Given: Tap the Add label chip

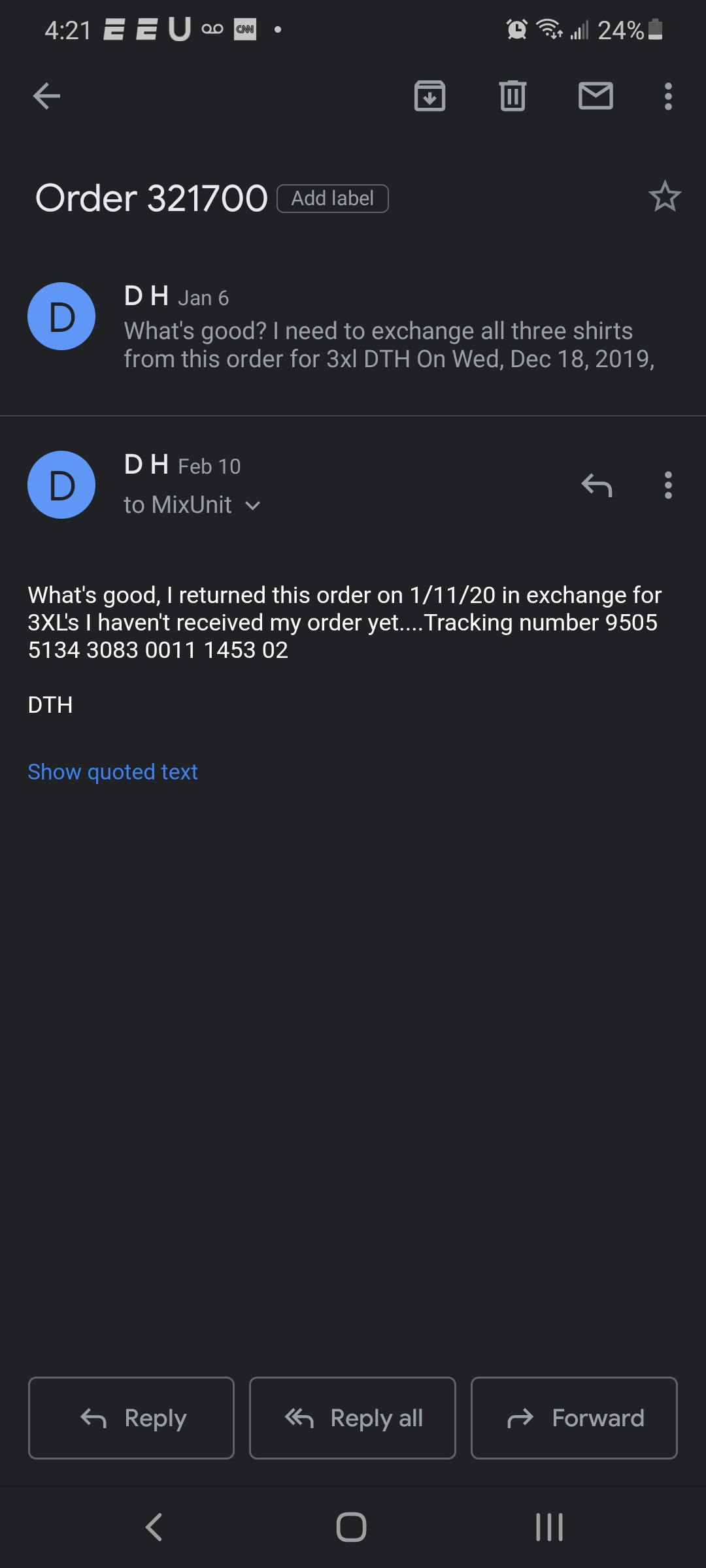Looking at the screenshot, I should click(x=333, y=199).
